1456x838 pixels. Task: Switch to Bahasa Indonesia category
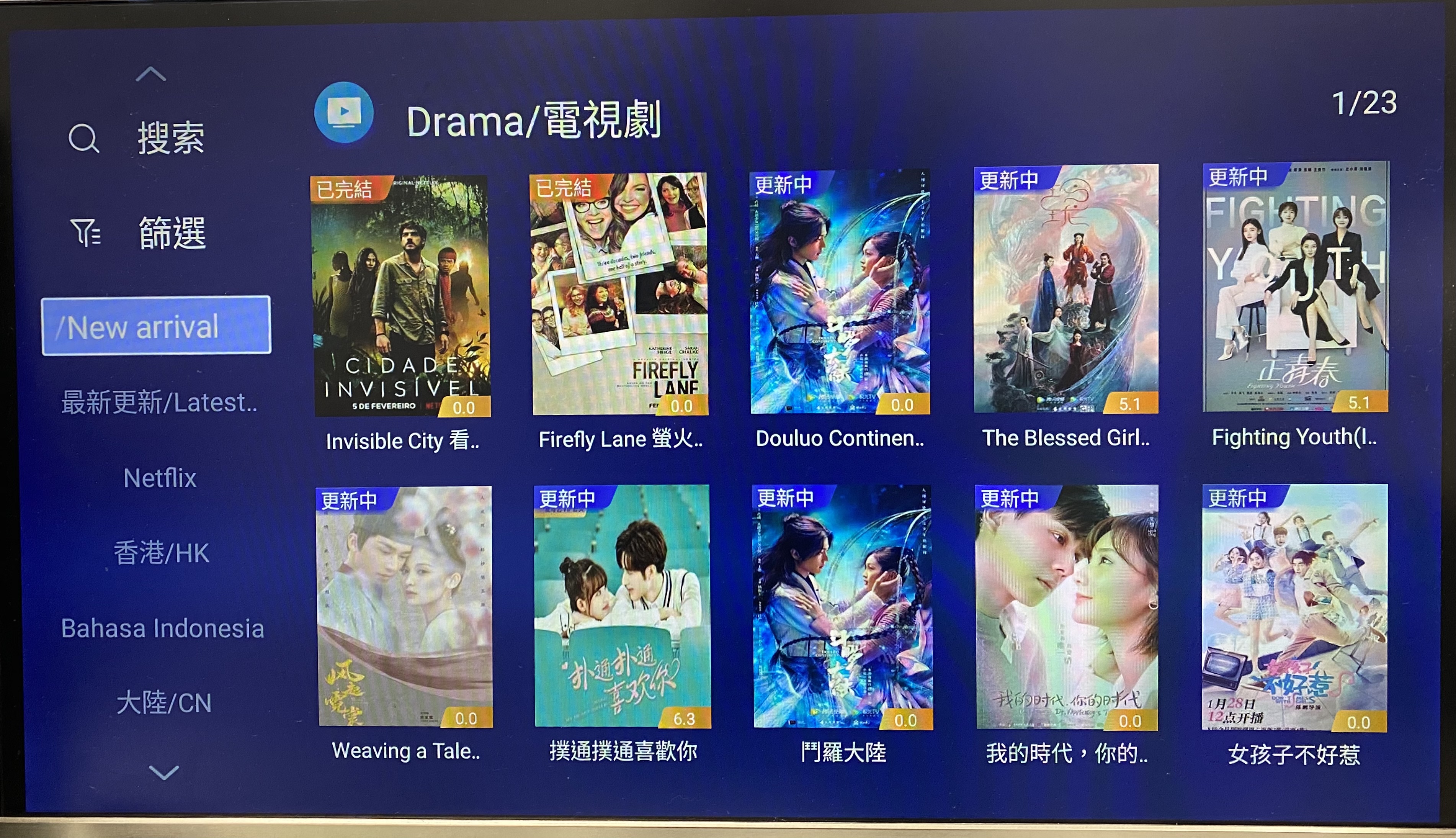coord(162,628)
